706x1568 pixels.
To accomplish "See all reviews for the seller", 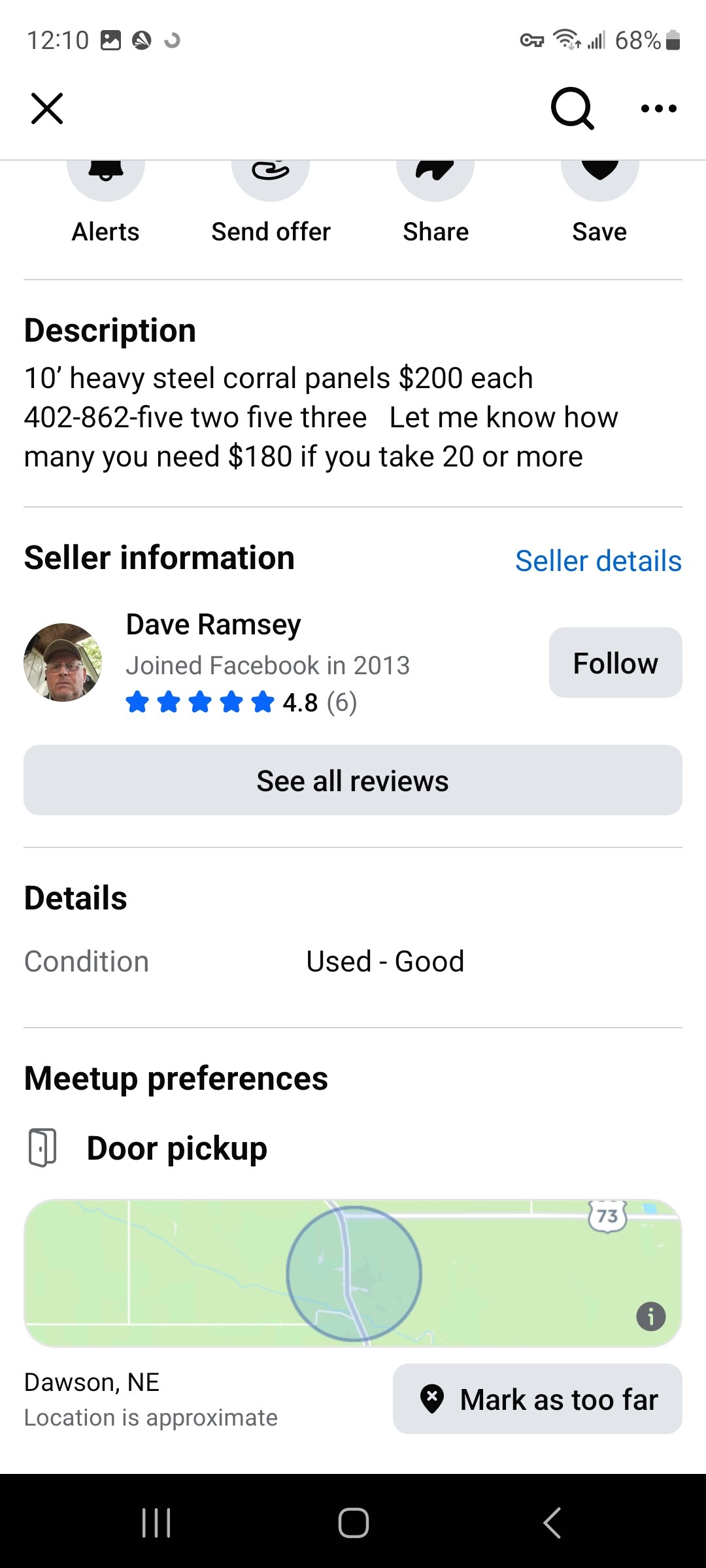I will tap(353, 781).
